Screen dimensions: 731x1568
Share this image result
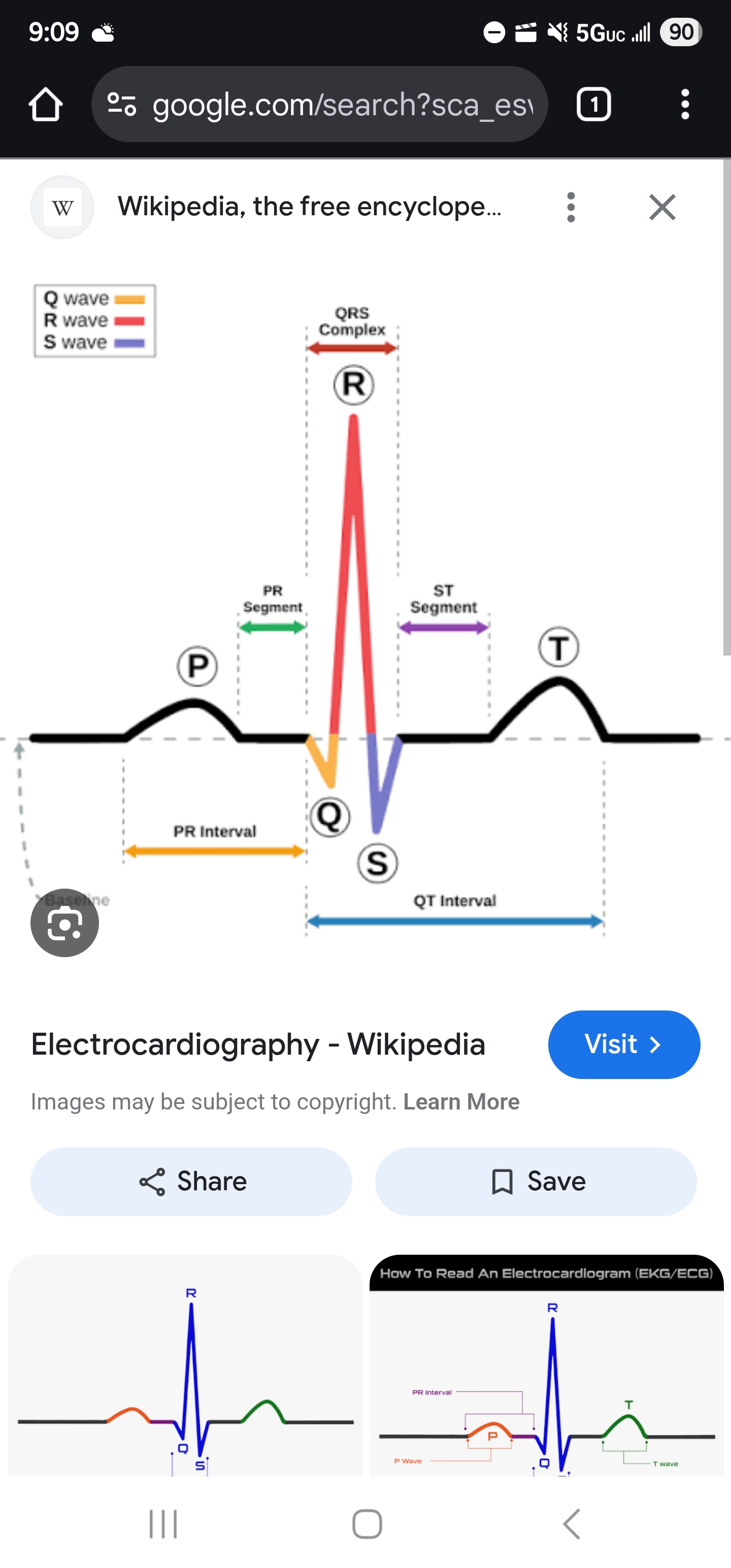(191, 1182)
